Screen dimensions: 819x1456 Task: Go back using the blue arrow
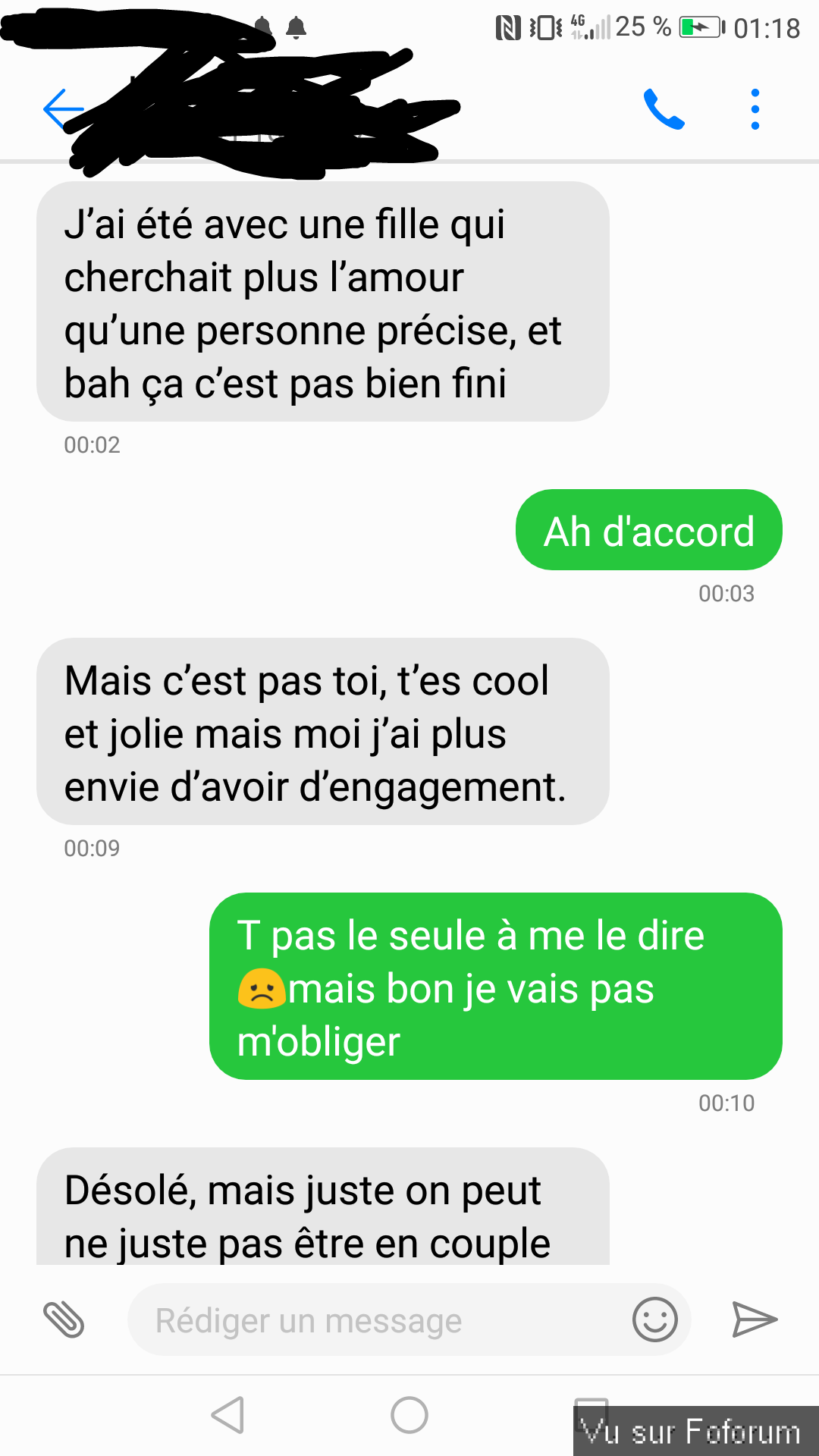point(62,110)
